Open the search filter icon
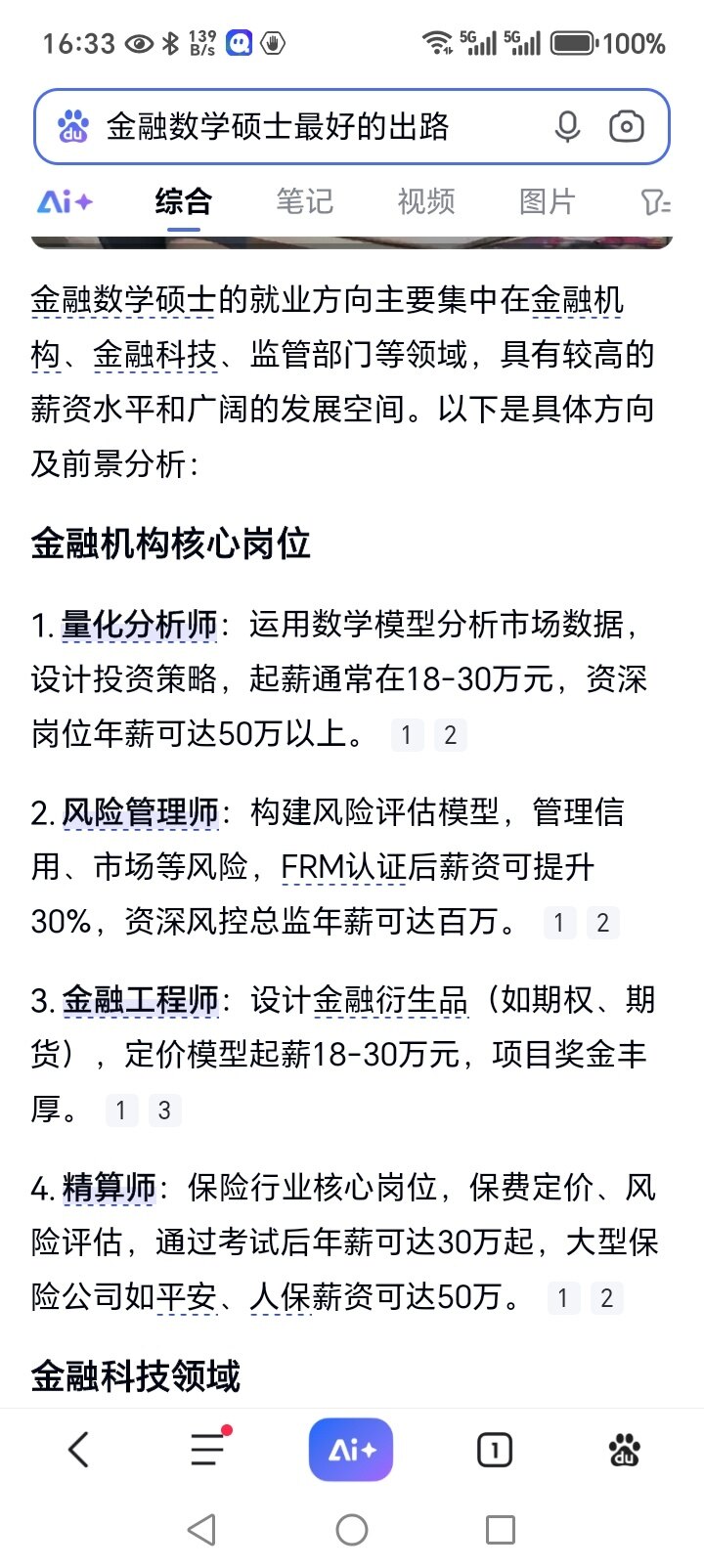The image size is (704, 1568). tap(655, 202)
